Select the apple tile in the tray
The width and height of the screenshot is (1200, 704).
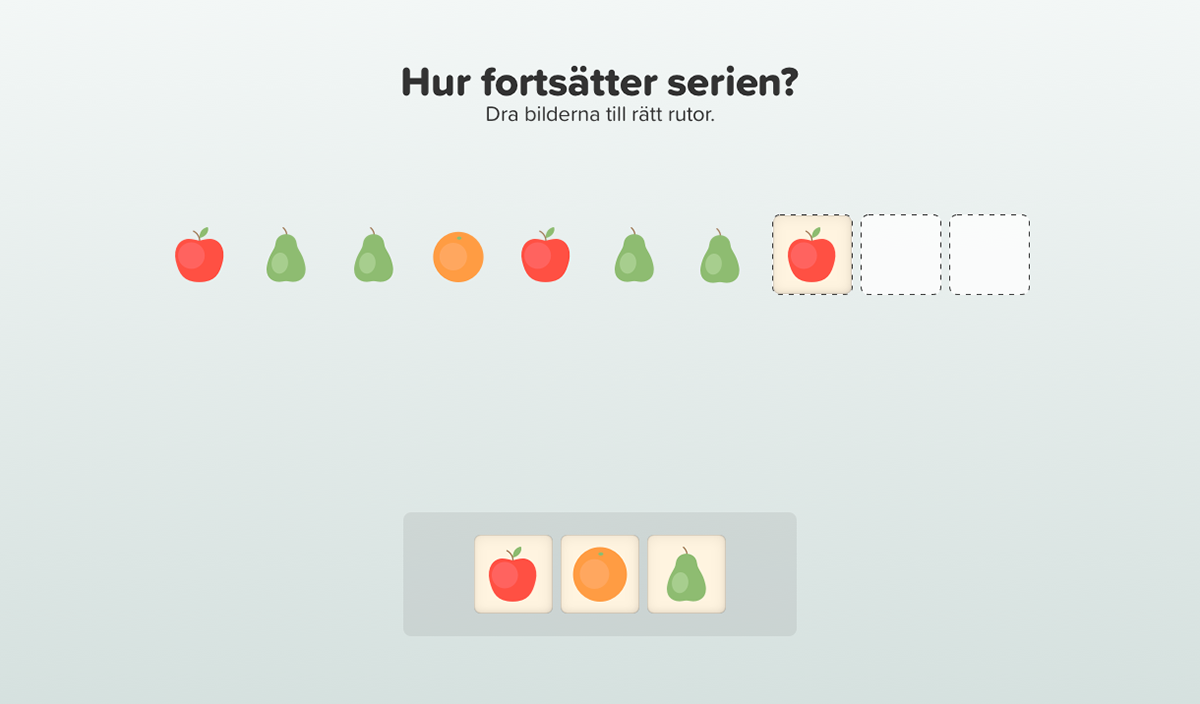pos(513,574)
